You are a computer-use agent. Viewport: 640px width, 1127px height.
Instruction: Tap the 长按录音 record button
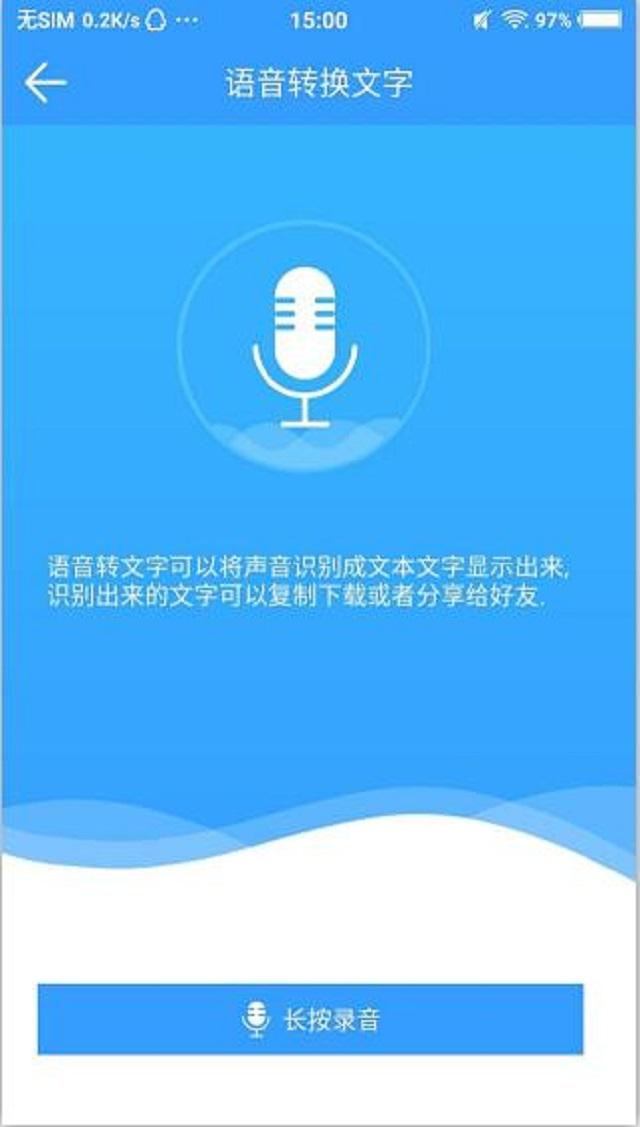click(310, 1019)
